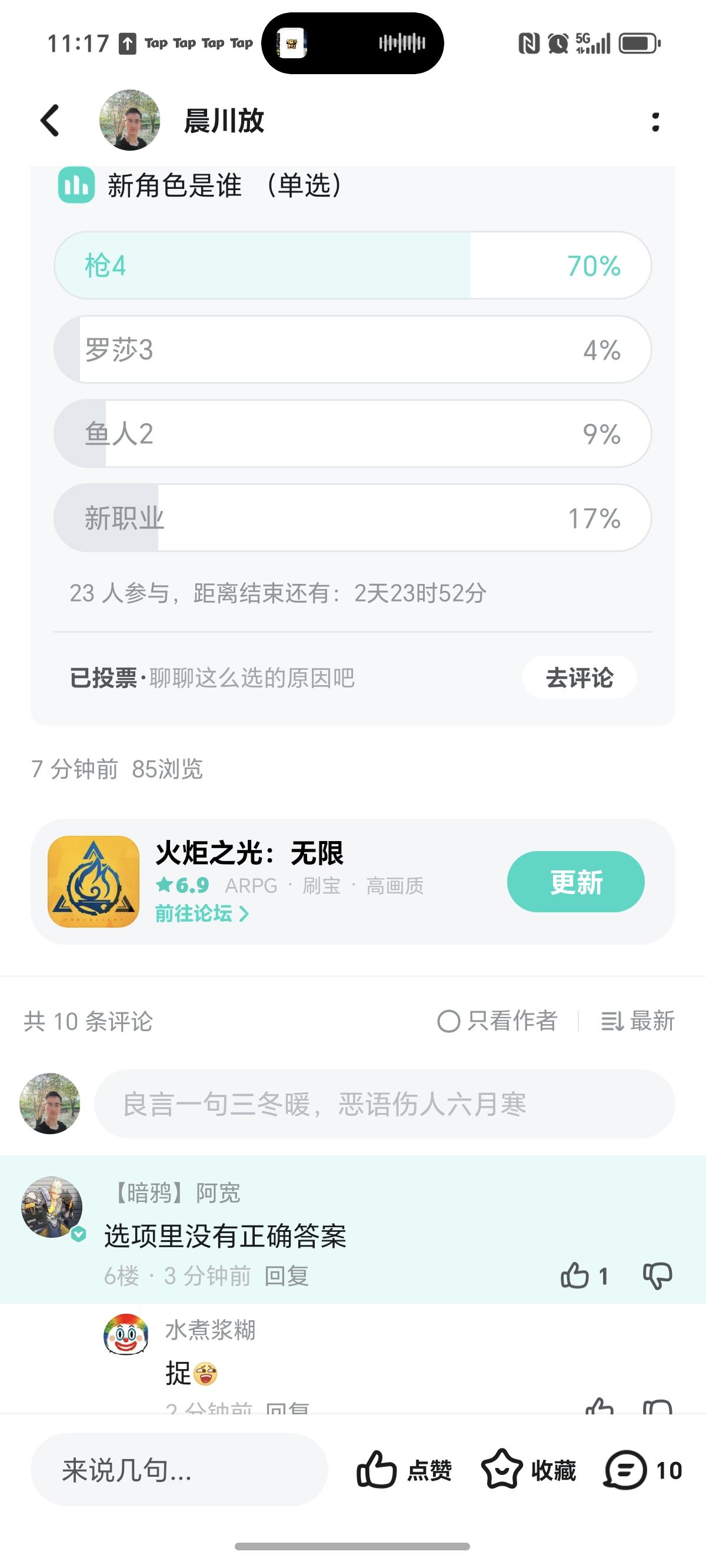The height and width of the screenshot is (1568, 706).
Task: Tap the comment box reading 良言一句三冬暖
Action: pyautogui.click(x=384, y=1104)
